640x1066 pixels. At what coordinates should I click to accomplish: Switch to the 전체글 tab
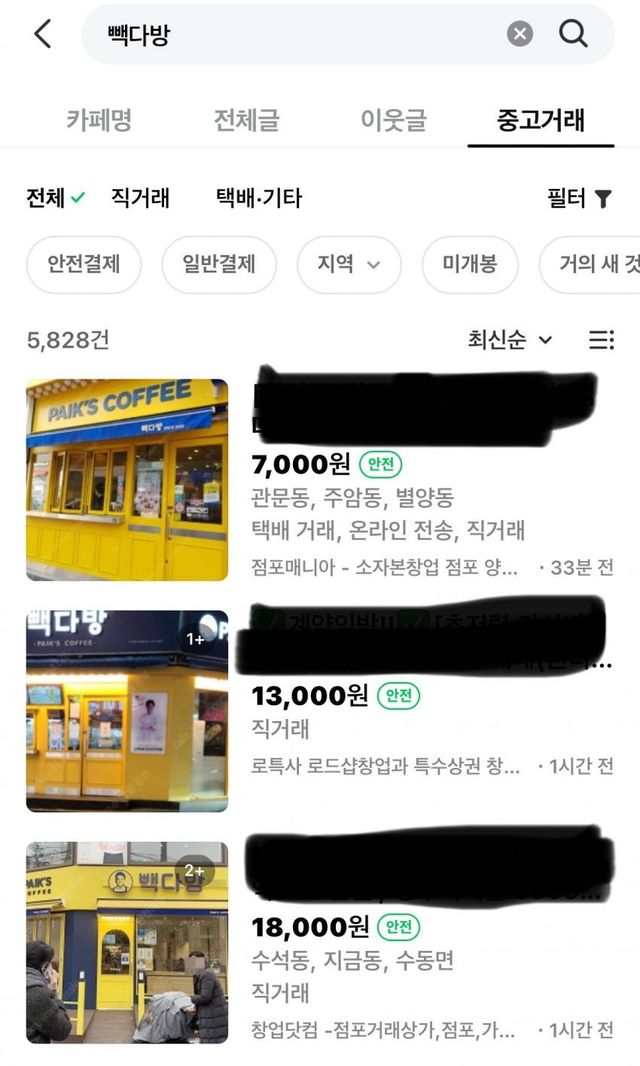pyautogui.click(x=246, y=120)
